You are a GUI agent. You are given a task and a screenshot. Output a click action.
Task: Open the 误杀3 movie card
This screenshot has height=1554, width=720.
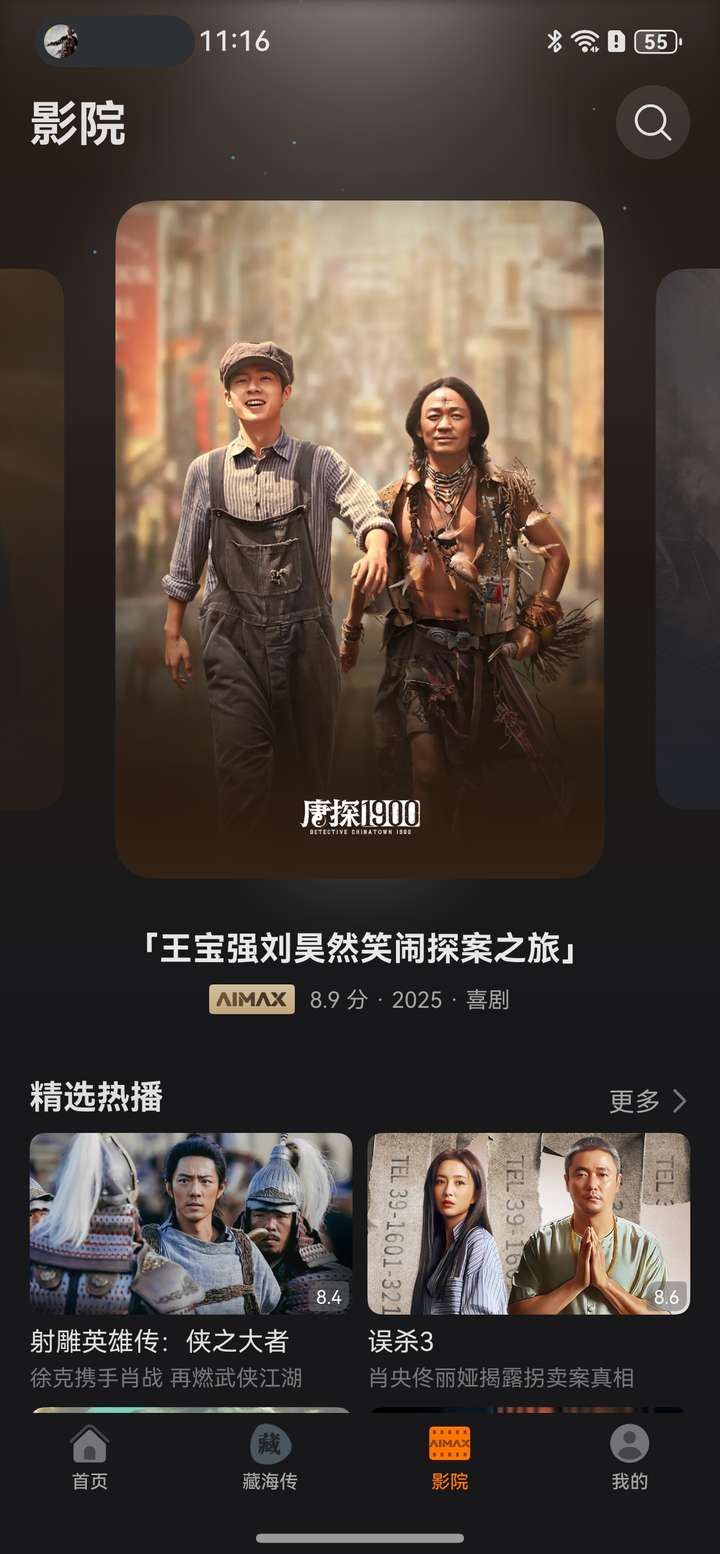(x=528, y=1223)
